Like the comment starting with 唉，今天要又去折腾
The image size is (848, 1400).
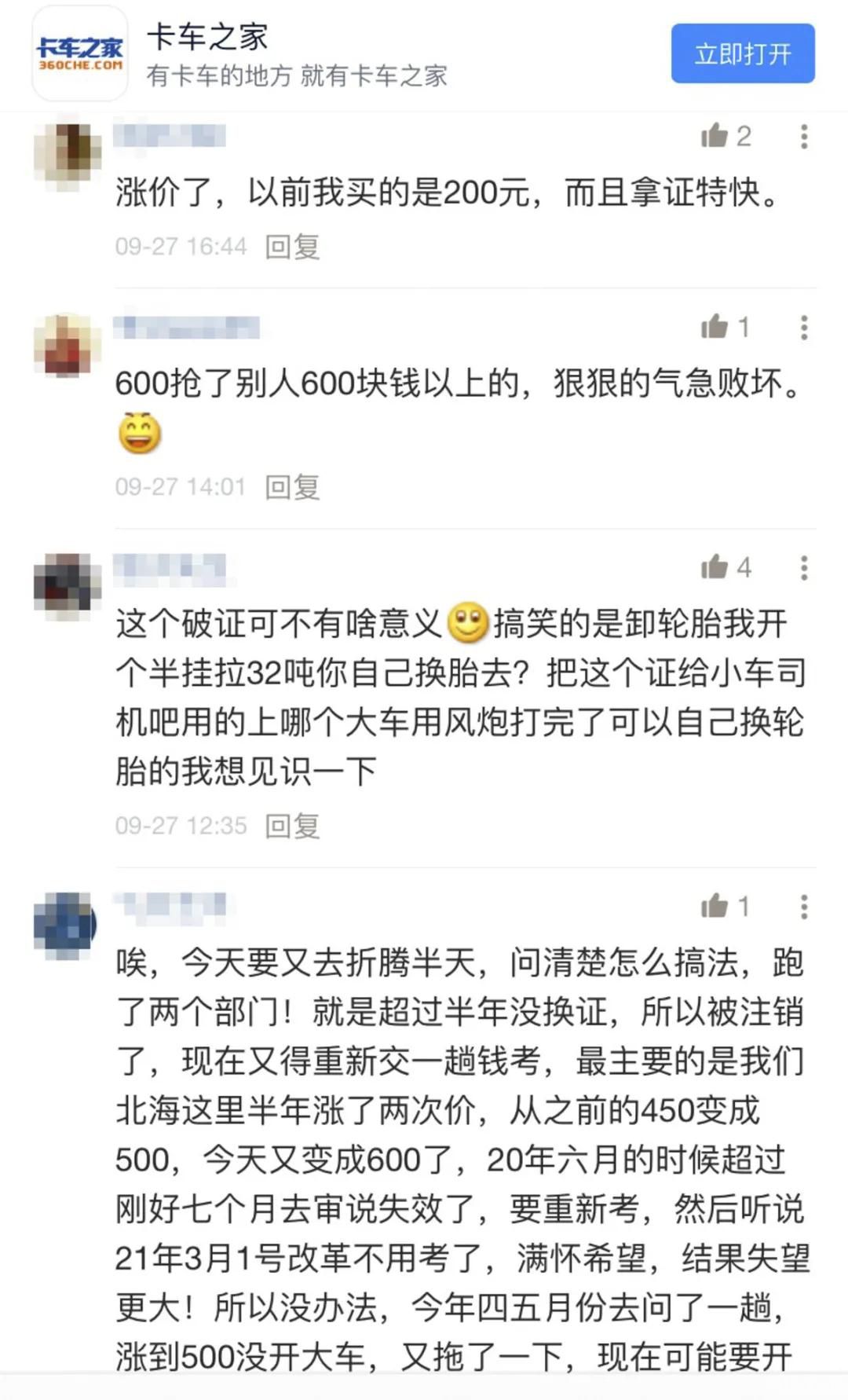(715, 907)
